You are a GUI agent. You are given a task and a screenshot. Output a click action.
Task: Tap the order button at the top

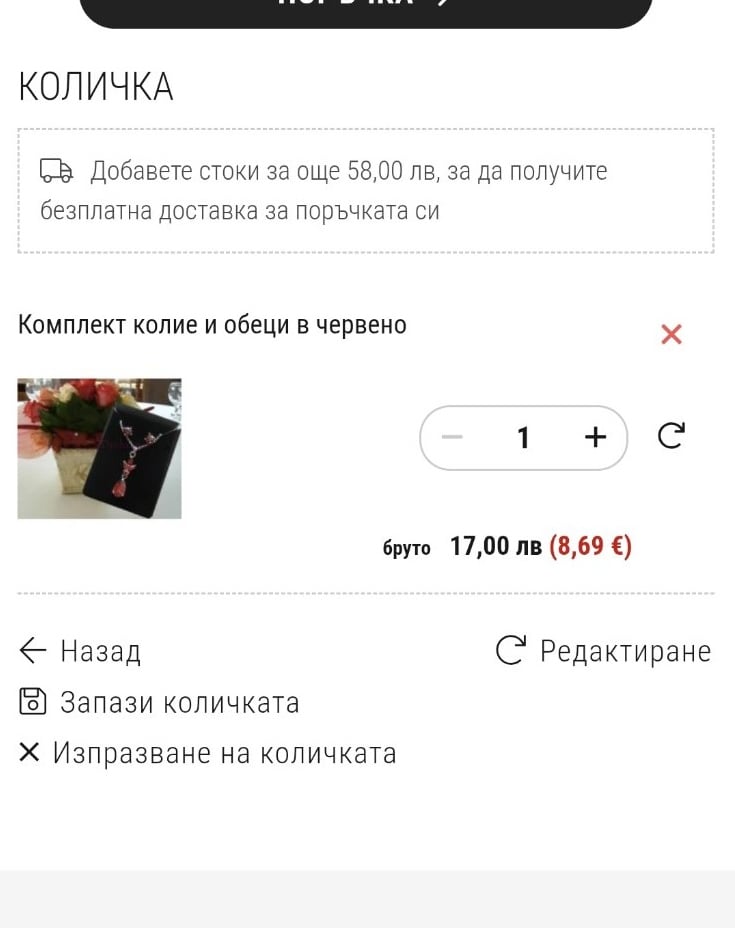tap(366, 10)
